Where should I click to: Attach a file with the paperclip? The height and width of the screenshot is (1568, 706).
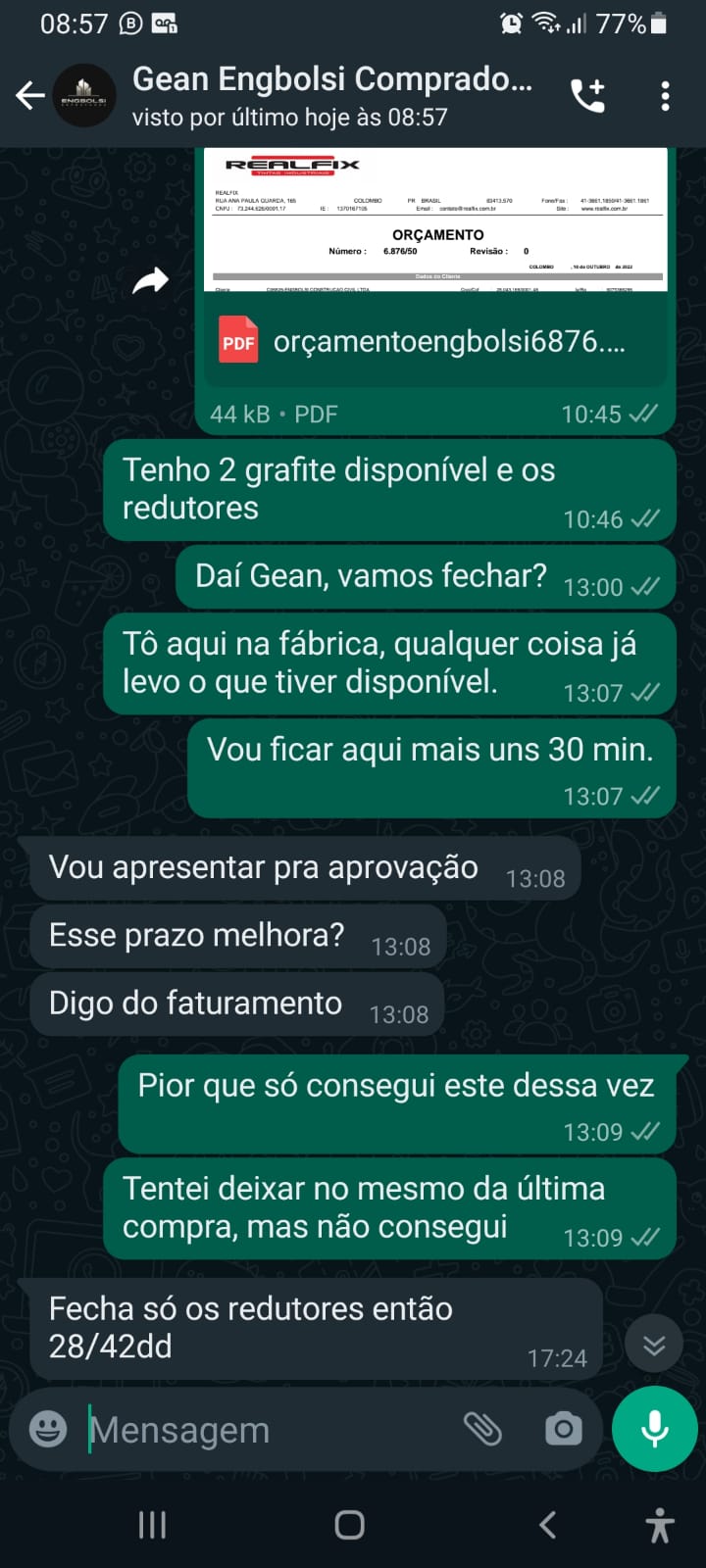coord(482,1429)
